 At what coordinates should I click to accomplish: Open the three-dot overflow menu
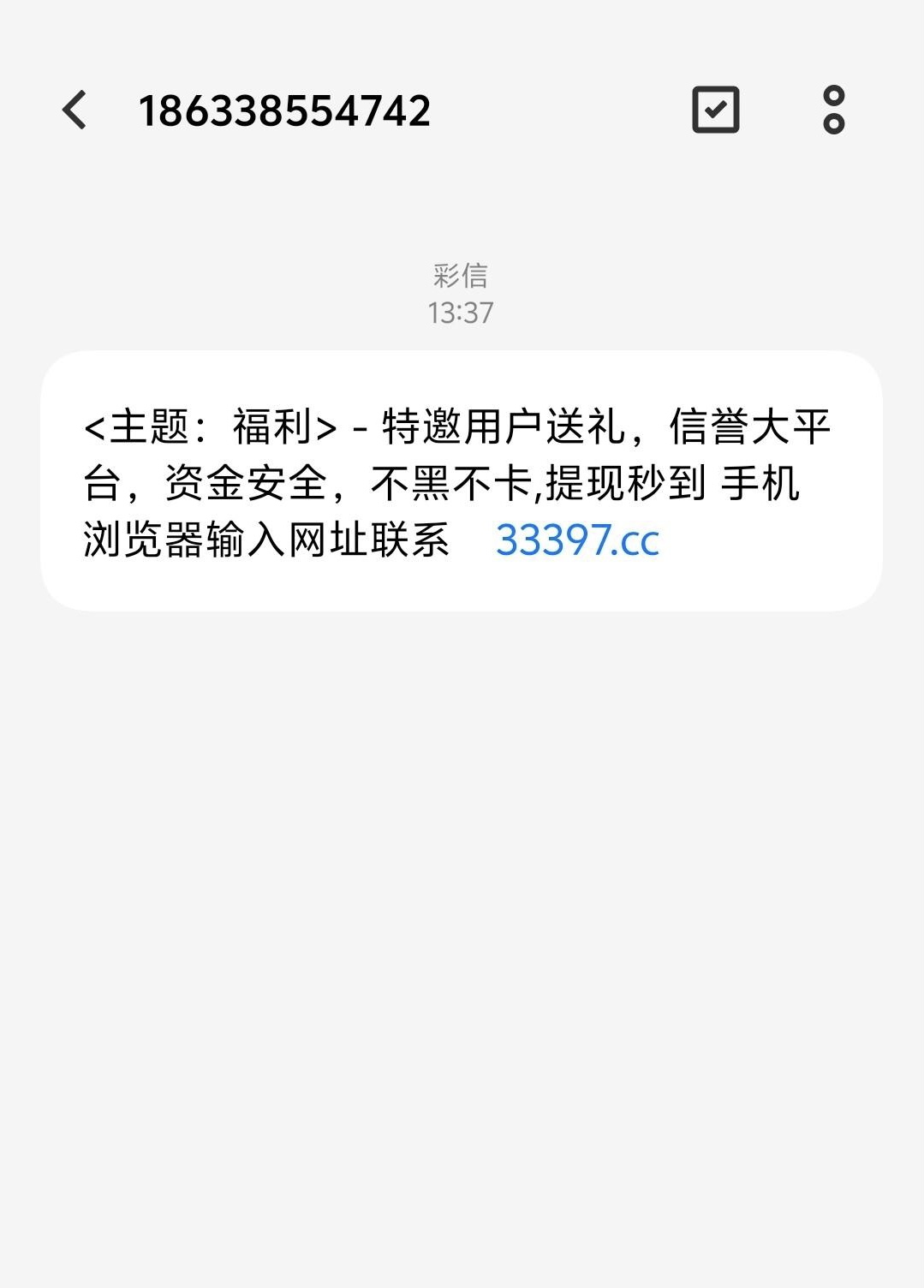833,110
